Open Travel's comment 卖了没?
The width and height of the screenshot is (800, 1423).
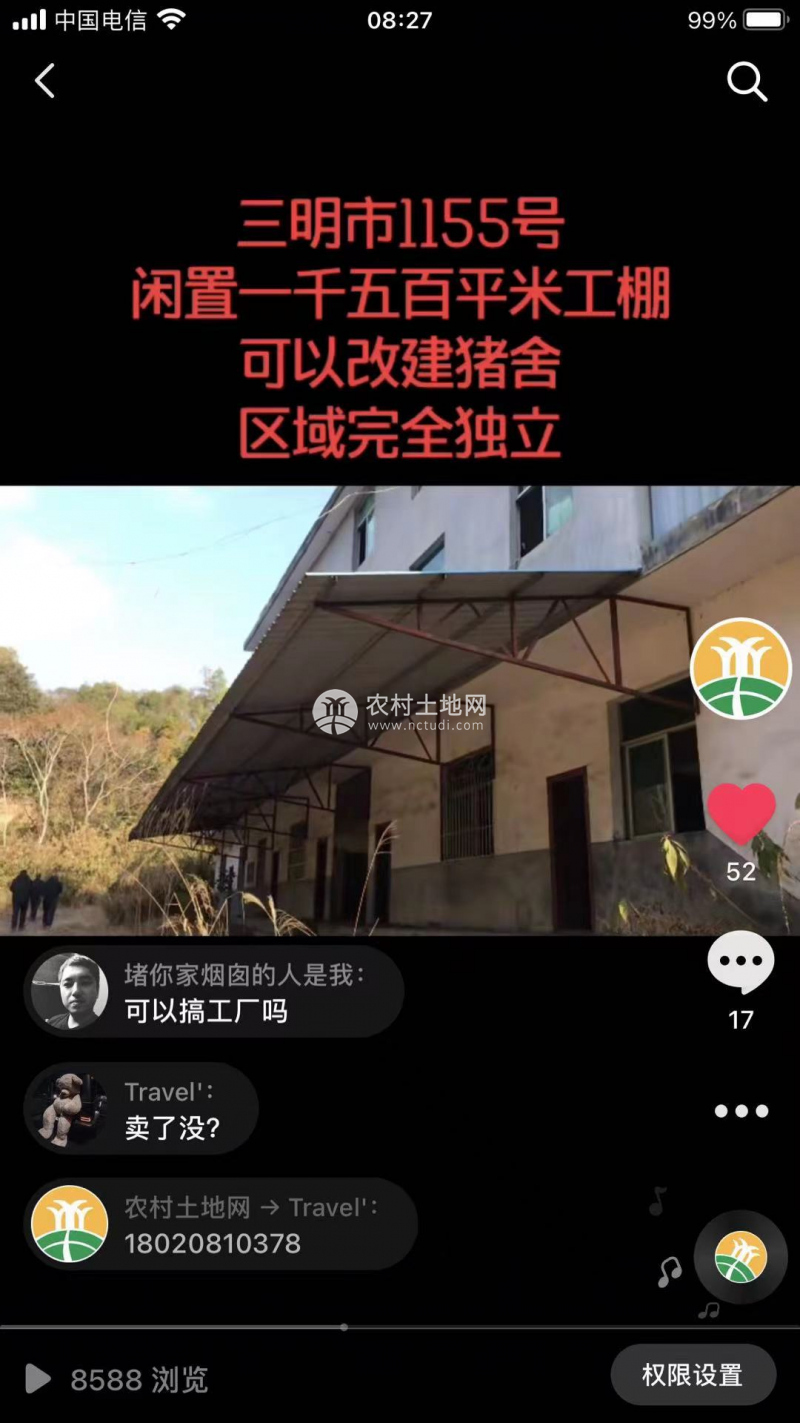pos(142,1109)
